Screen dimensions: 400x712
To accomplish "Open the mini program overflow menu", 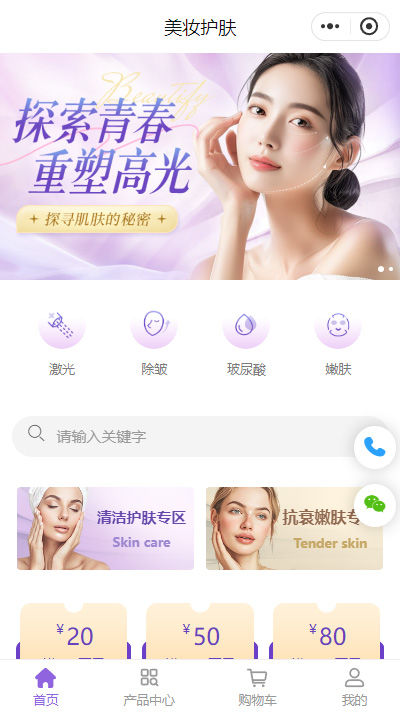I will (330, 27).
